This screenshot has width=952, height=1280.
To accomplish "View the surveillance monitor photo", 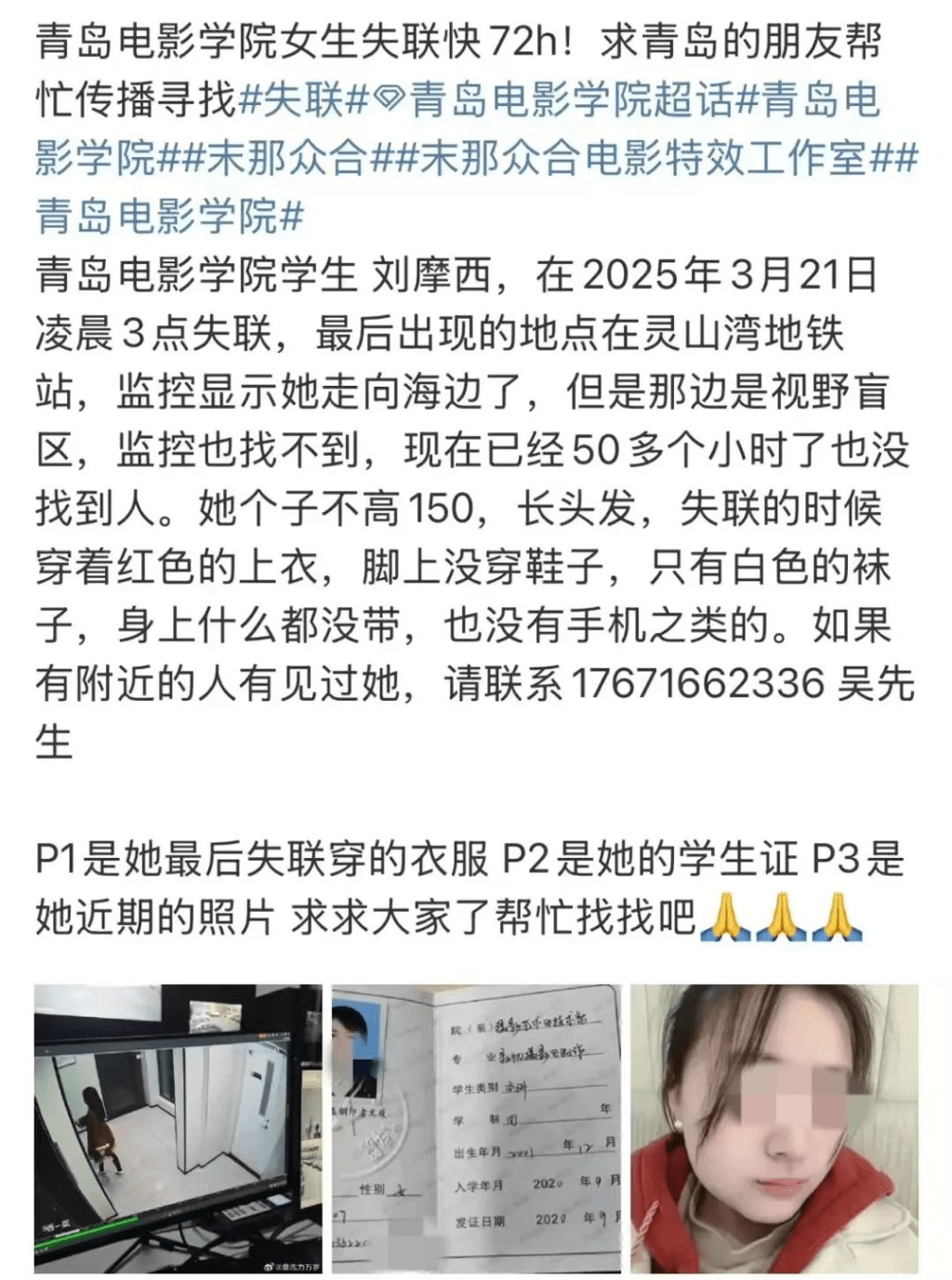I will [178, 1128].
